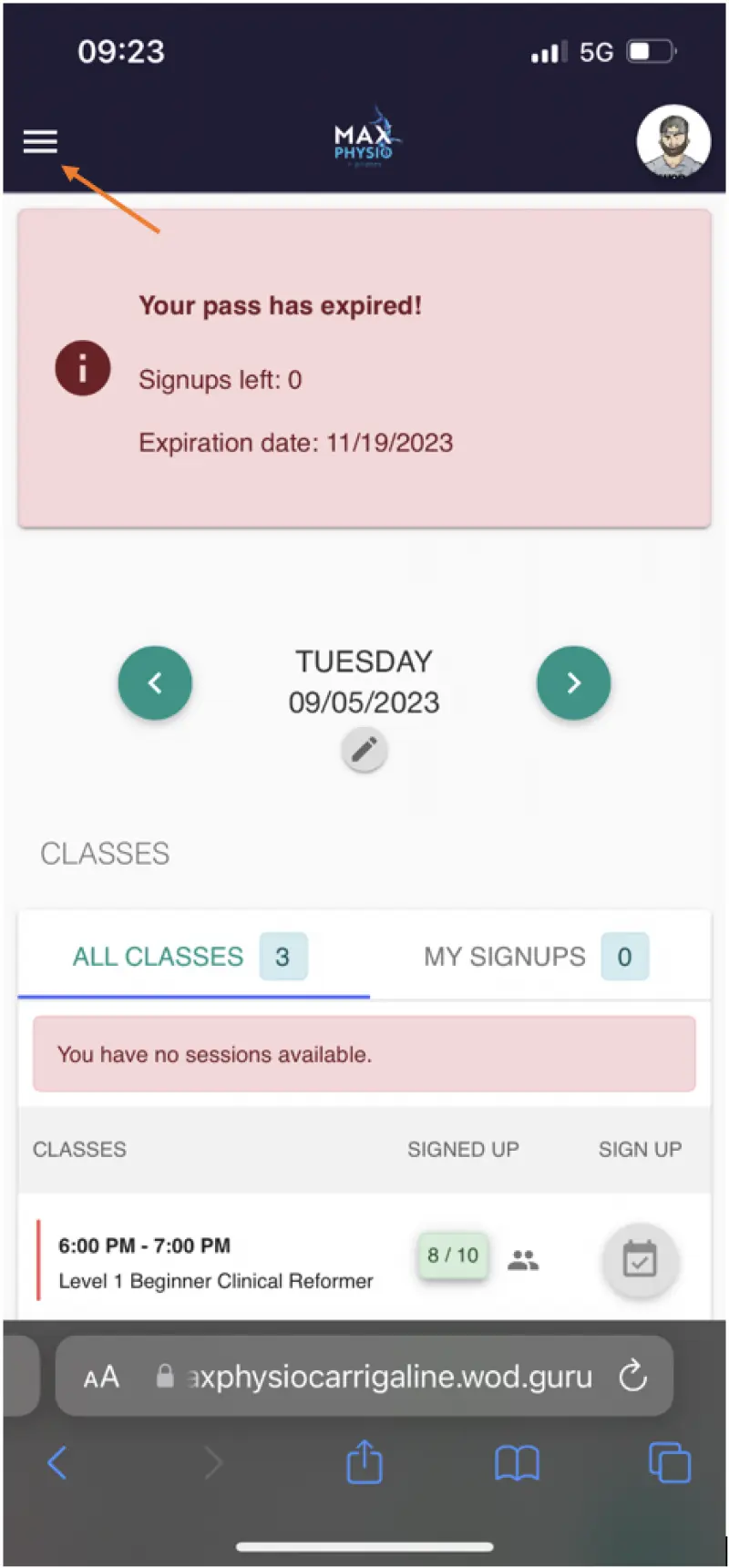Reload the page in Safari
The width and height of the screenshot is (729, 1568).
[632, 1376]
